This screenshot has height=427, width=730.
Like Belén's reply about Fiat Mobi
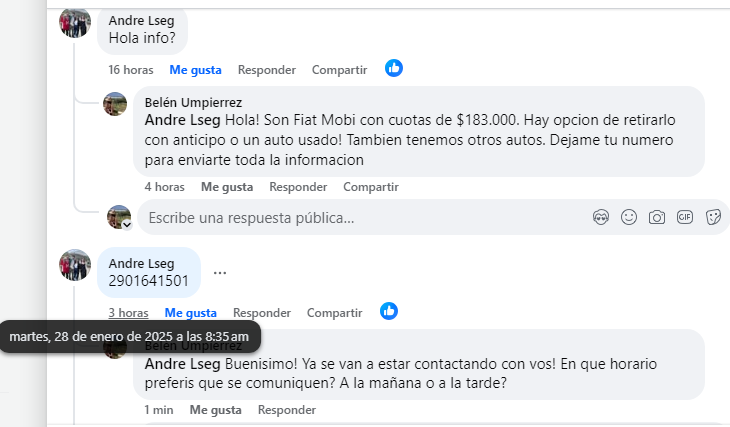click(227, 187)
